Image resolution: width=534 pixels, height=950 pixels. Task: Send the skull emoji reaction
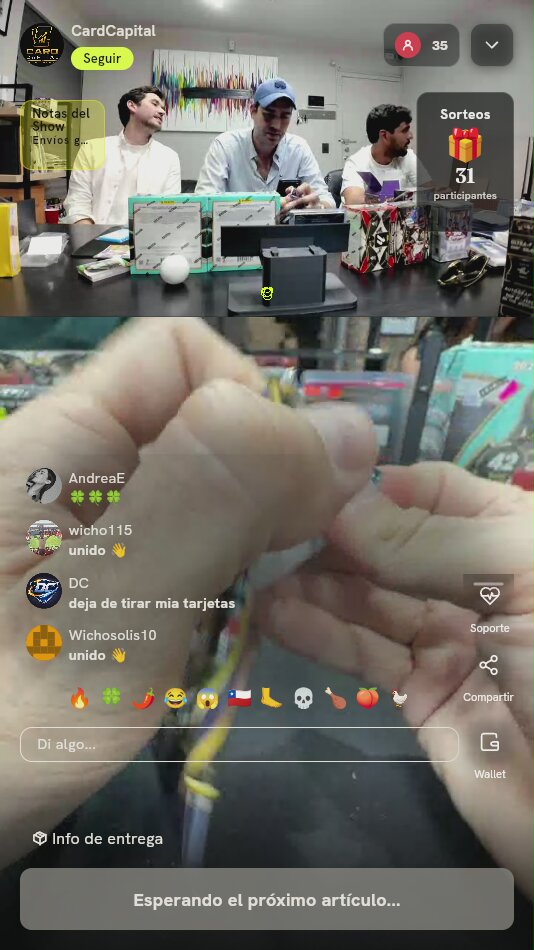[303, 698]
